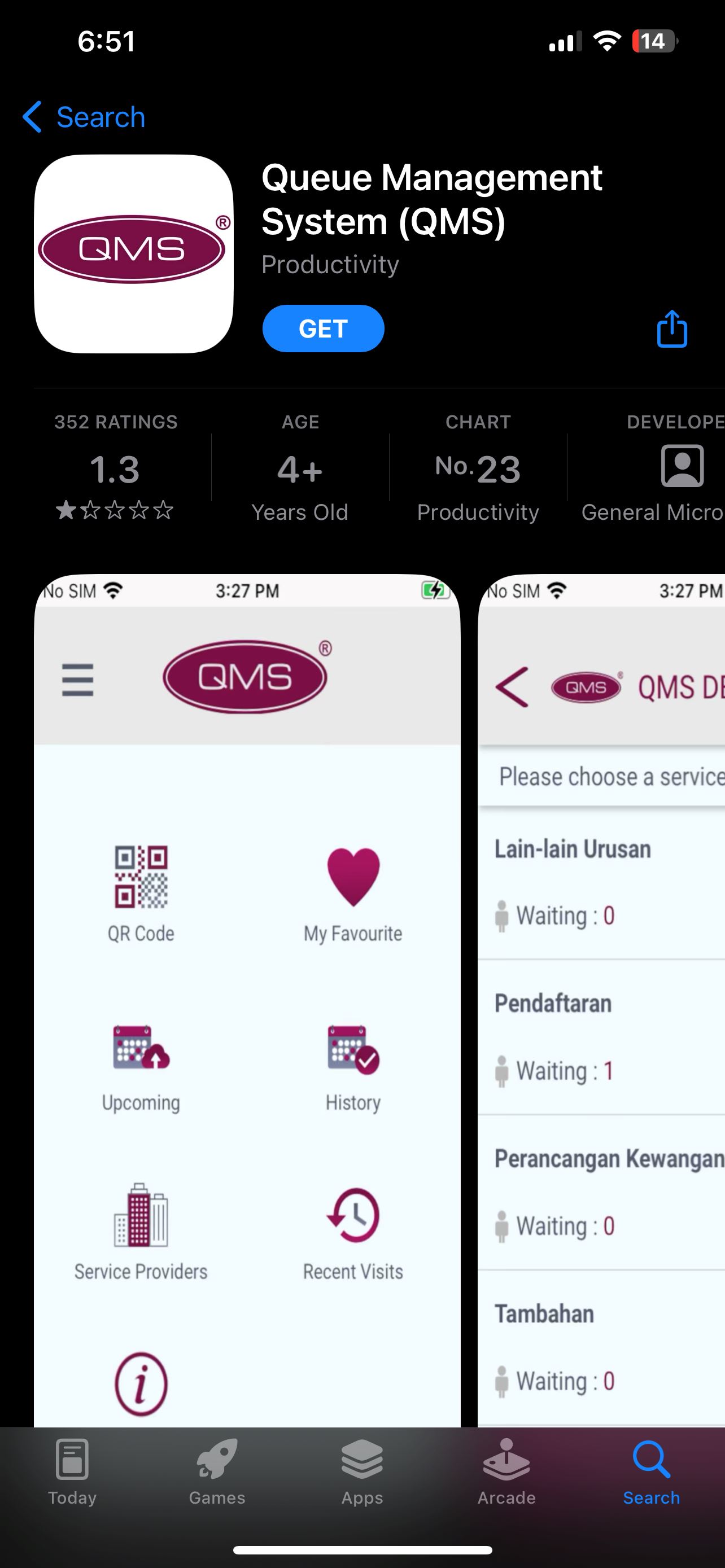The height and width of the screenshot is (1568, 725).
Task: Go back to Search results
Action: point(84,117)
